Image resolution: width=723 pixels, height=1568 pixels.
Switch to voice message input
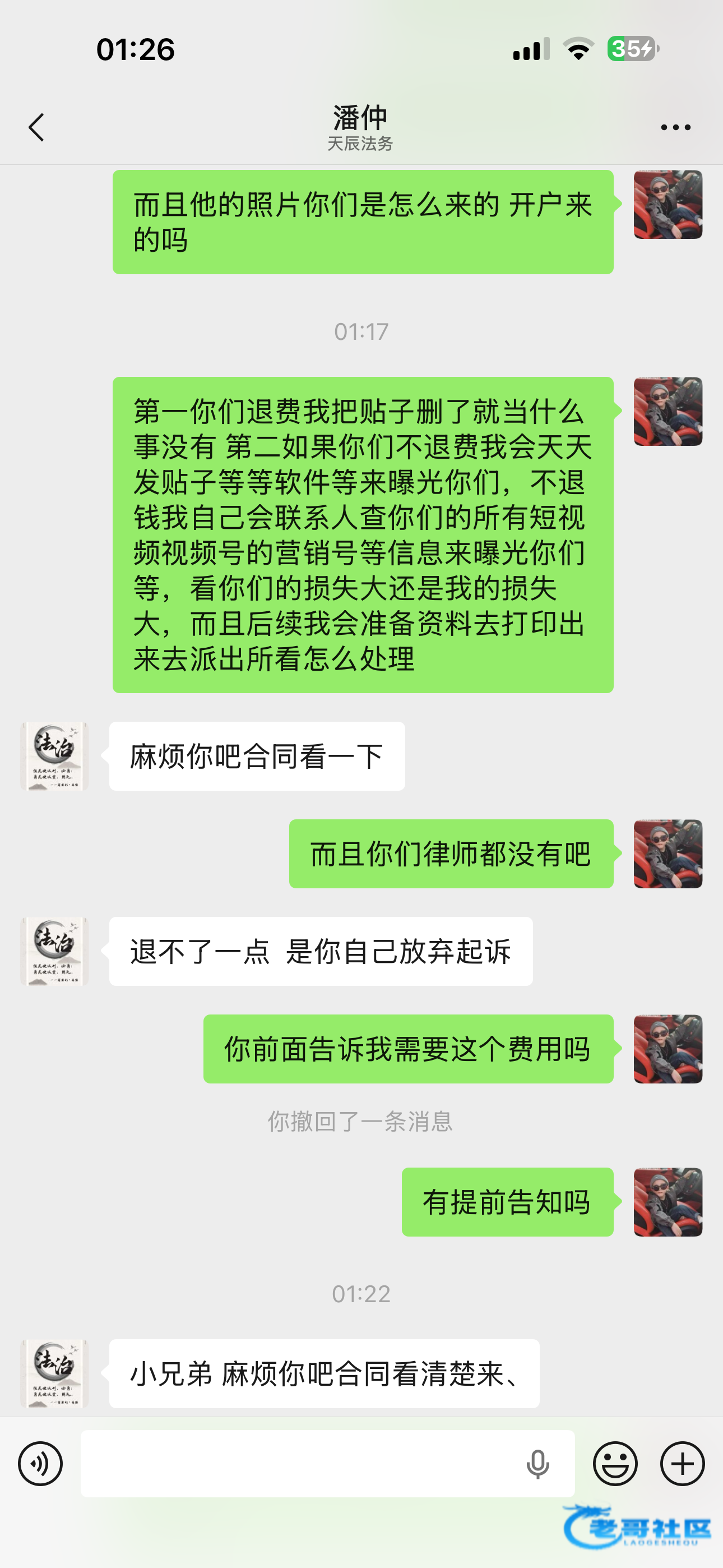coord(40,1463)
